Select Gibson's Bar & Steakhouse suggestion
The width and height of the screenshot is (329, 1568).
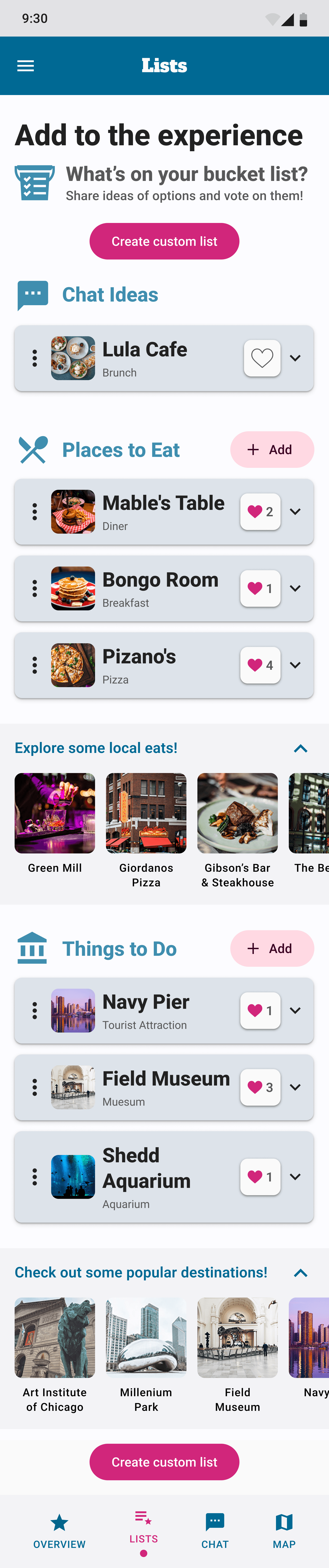click(238, 813)
